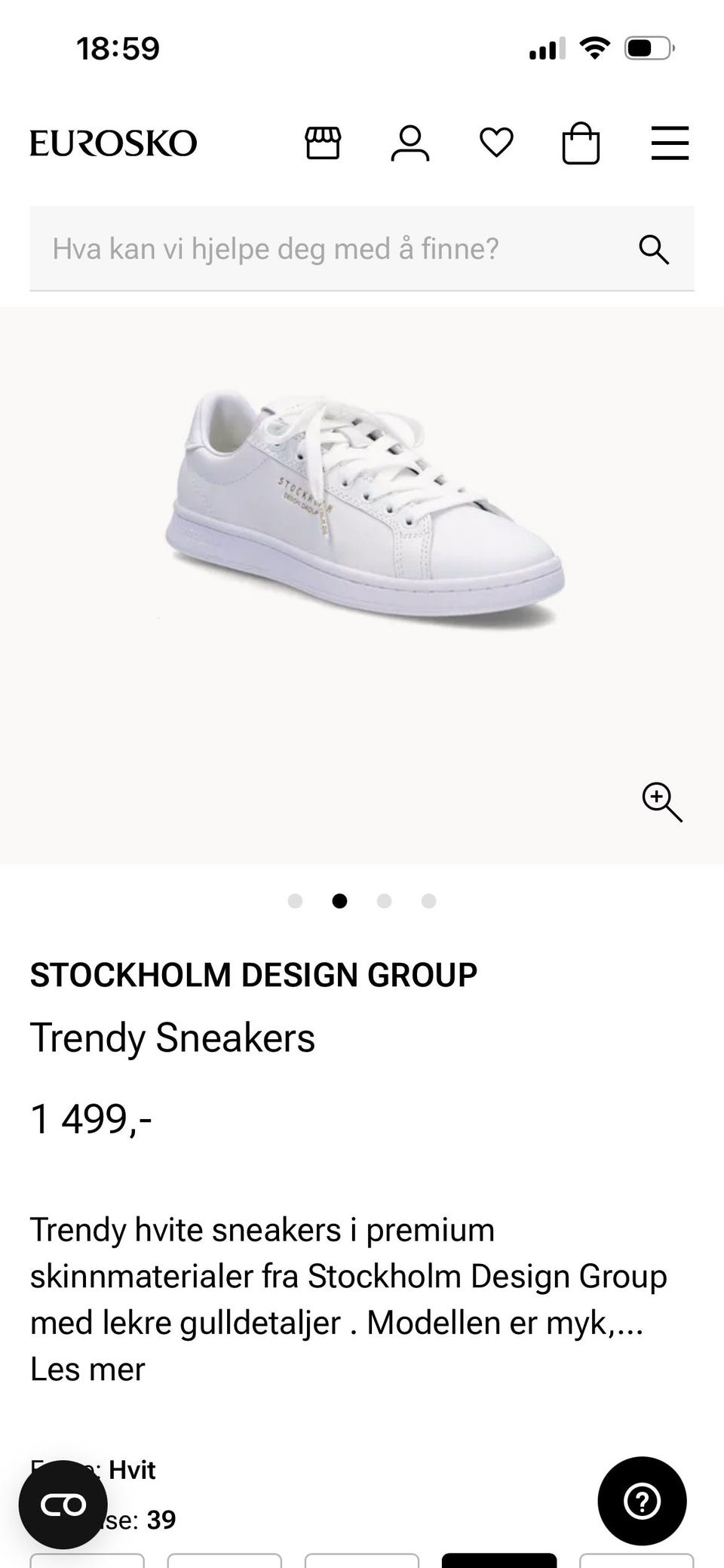
Task: Tap the product search field
Action: point(332,249)
